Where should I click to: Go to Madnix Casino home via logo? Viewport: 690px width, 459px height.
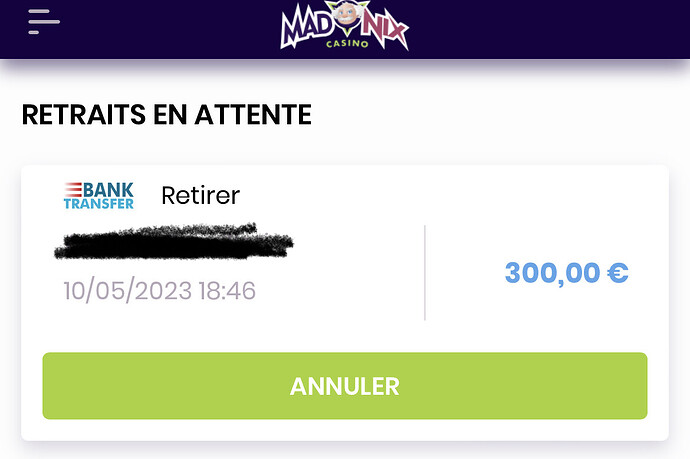(x=344, y=25)
